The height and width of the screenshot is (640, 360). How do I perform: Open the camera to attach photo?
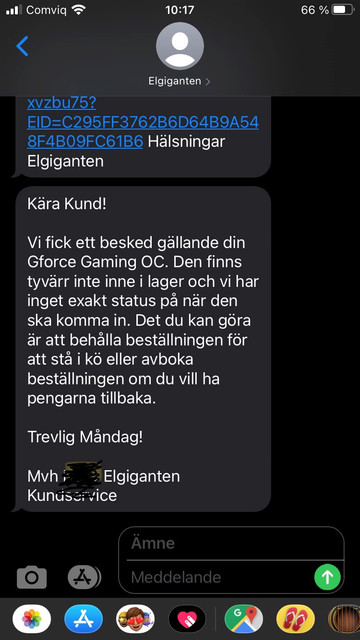point(32,577)
